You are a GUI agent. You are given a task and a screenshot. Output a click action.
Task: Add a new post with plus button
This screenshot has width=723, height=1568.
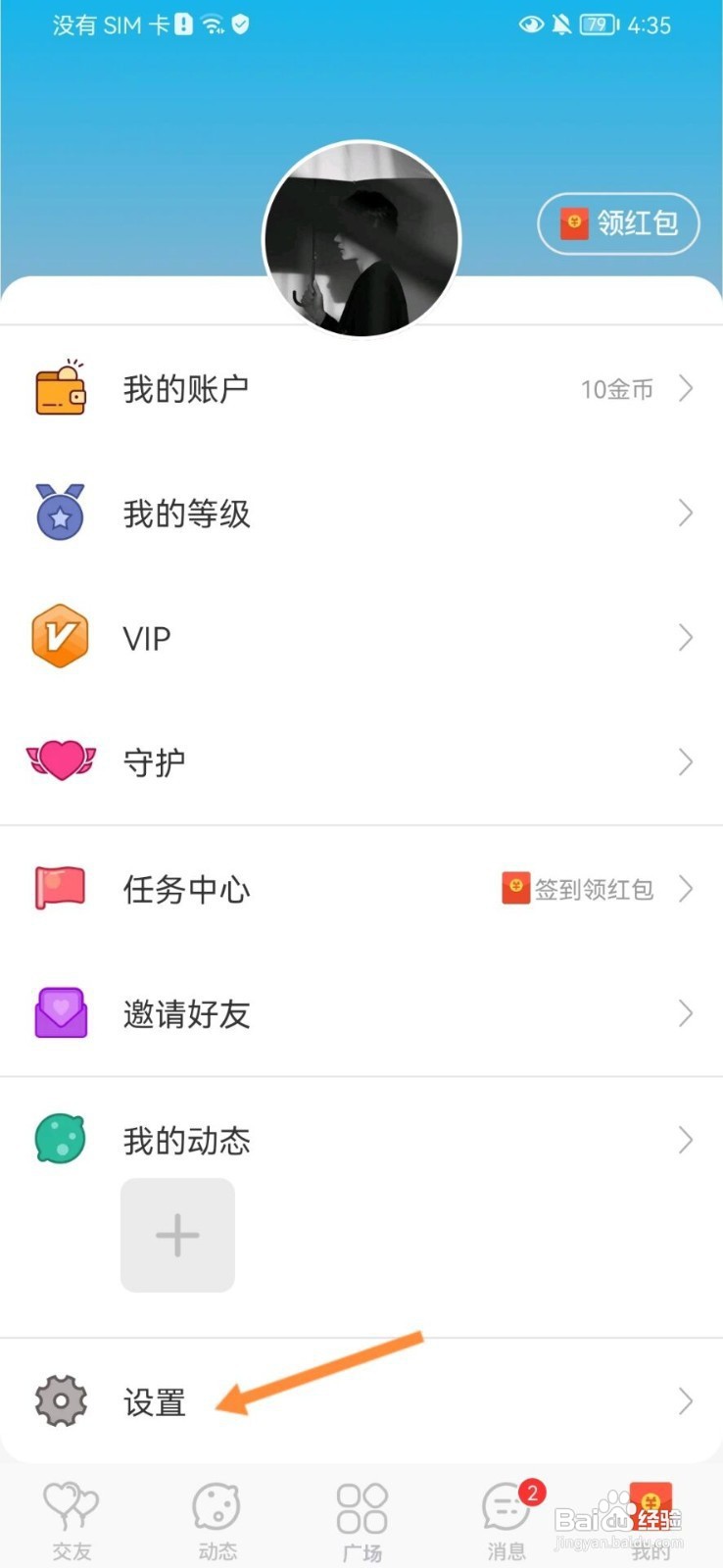pos(177,1235)
